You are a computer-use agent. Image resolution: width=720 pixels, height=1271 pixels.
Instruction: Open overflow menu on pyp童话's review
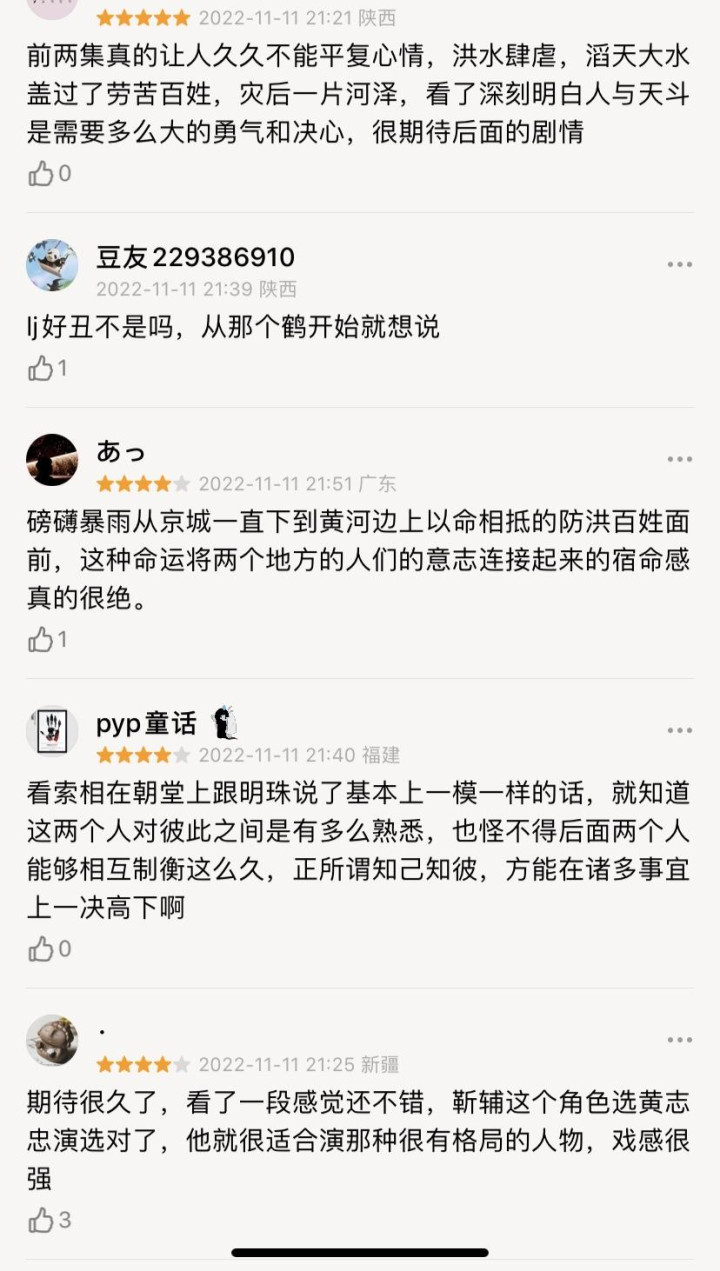point(680,731)
